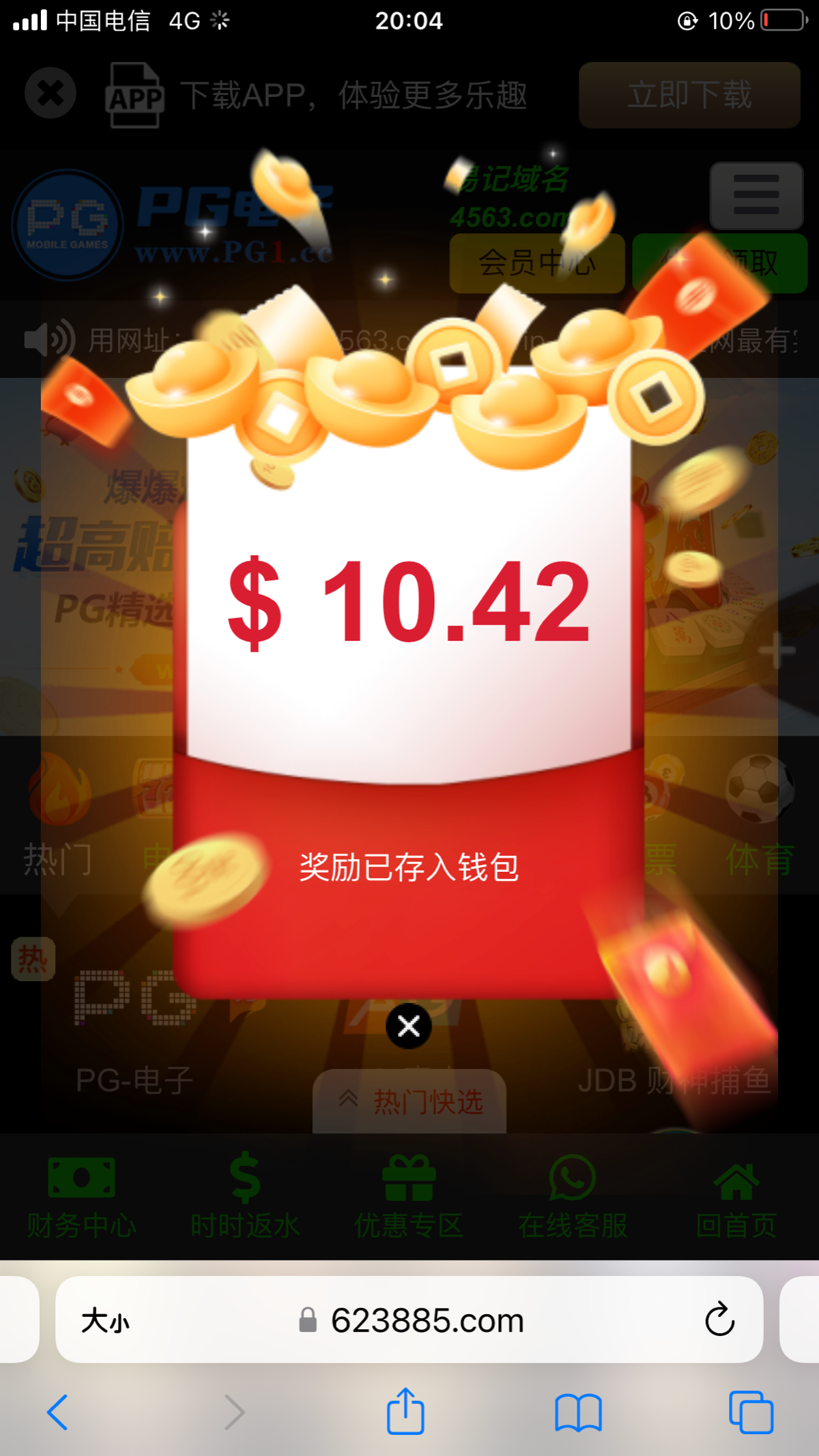Screen dimensions: 819x1456
Task: Reload the page in Safari
Action: (x=719, y=1320)
